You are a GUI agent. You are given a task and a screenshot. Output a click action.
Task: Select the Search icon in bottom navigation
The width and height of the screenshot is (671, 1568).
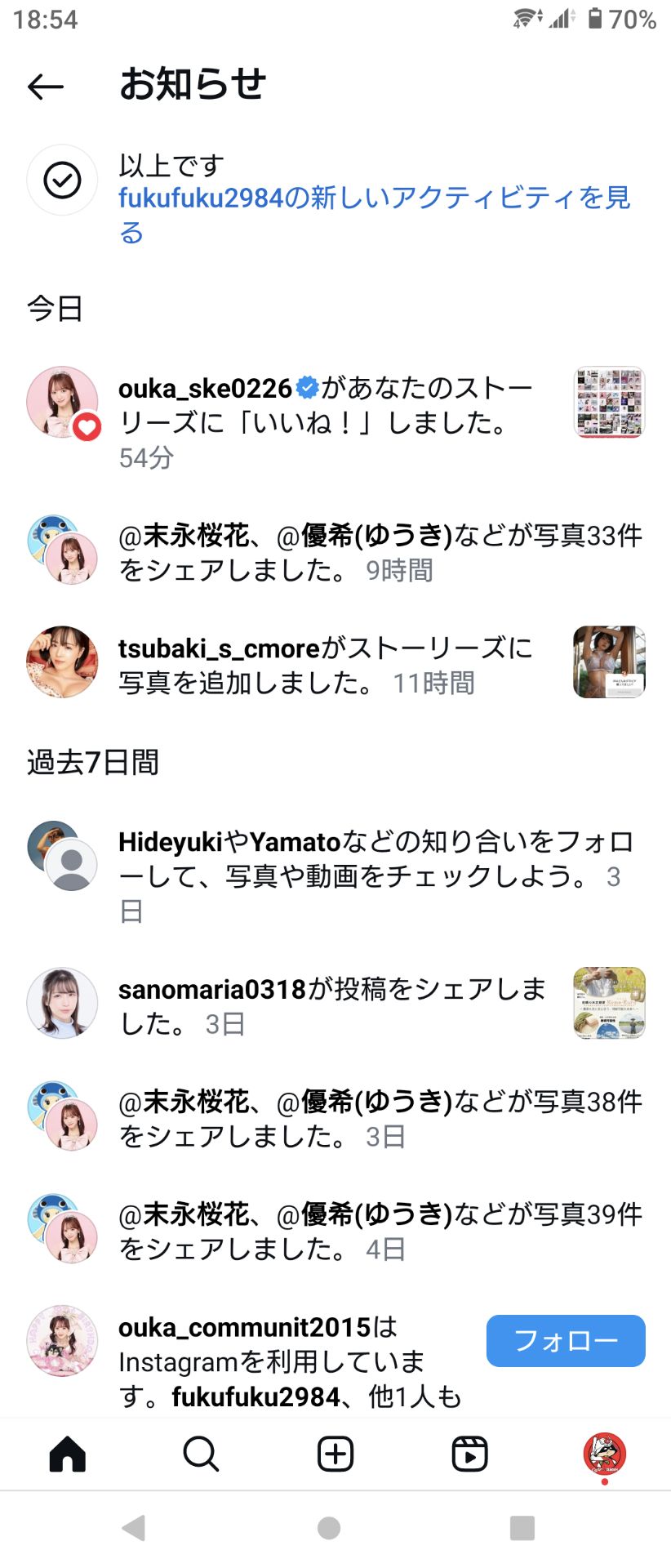(200, 1454)
